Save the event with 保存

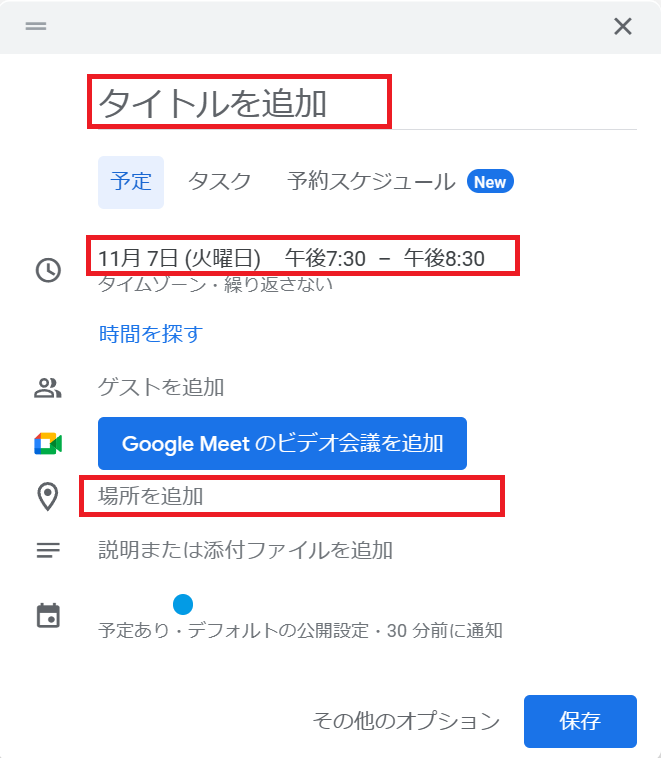[x=580, y=721]
